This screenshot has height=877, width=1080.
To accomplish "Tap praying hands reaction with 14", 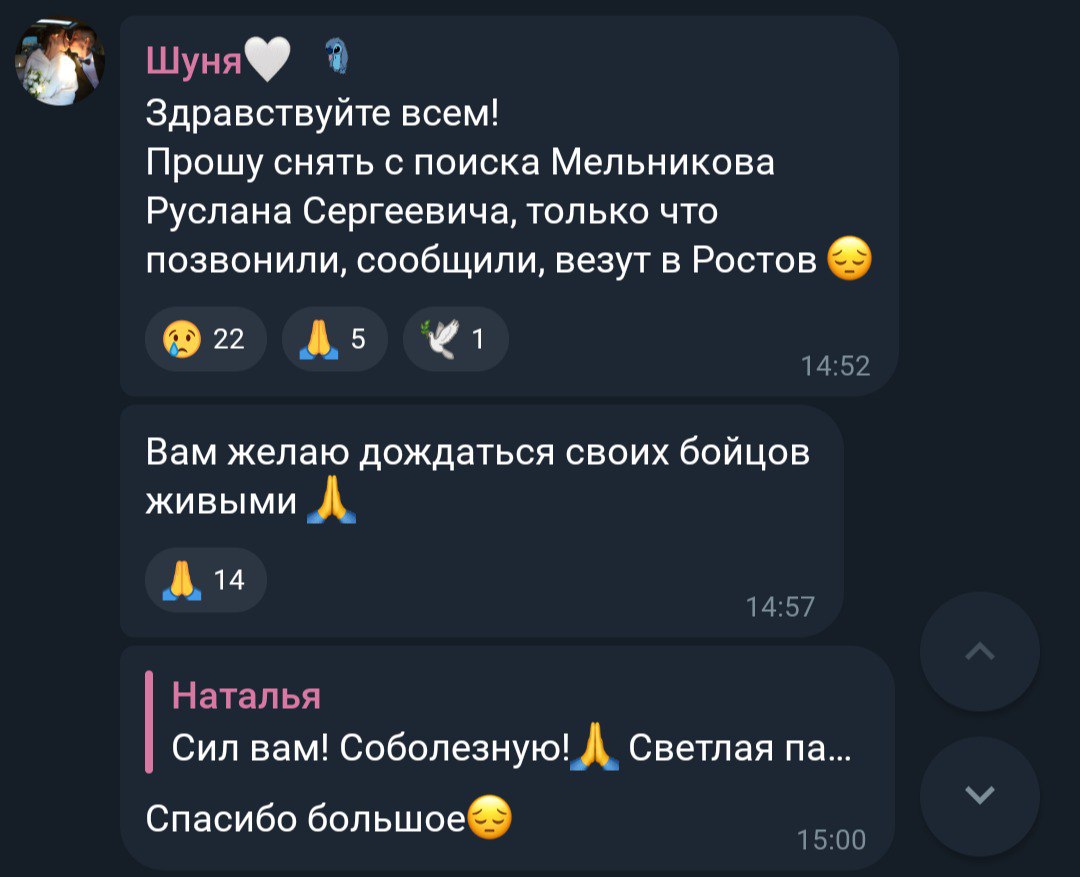I will (206, 579).
